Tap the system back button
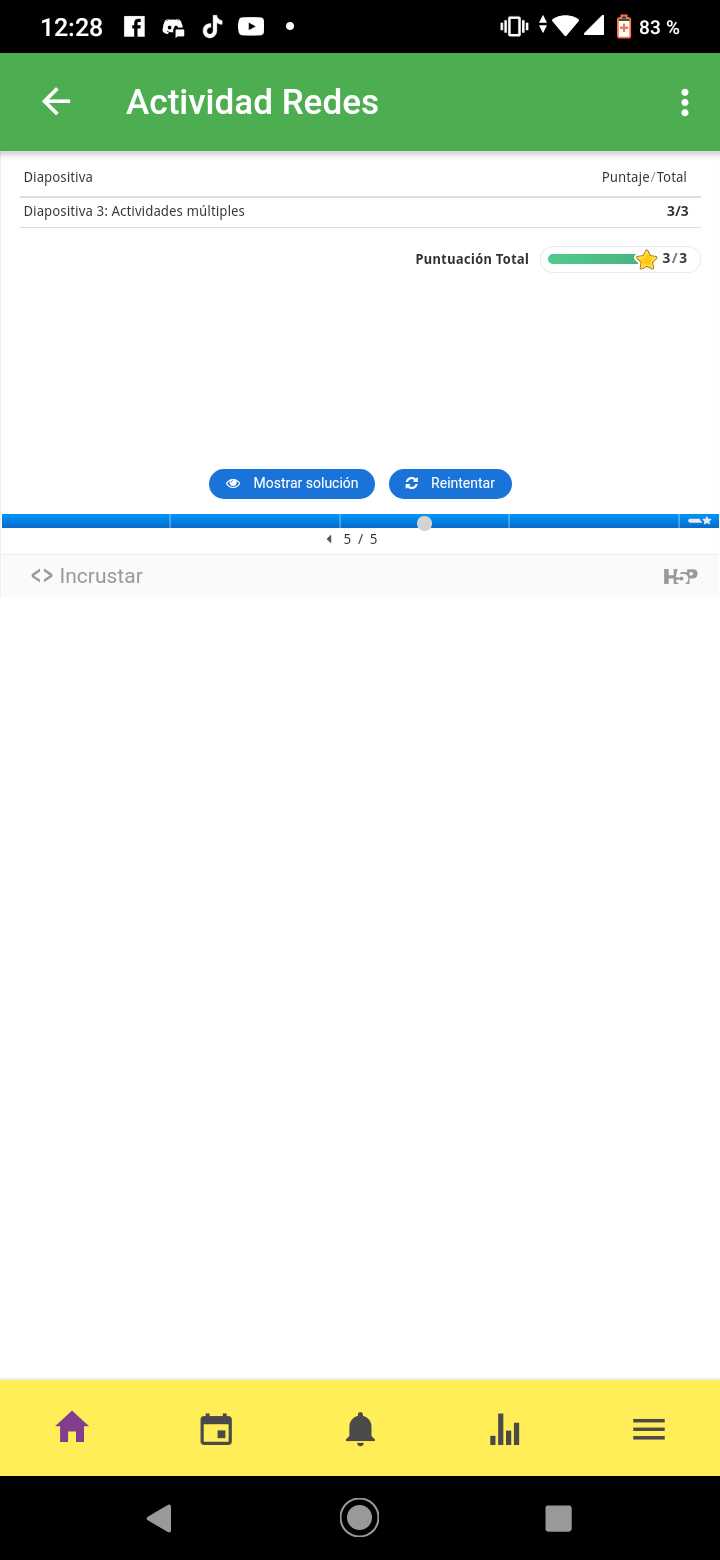Image resolution: width=720 pixels, height=1560 pixels. [159, 1518]
